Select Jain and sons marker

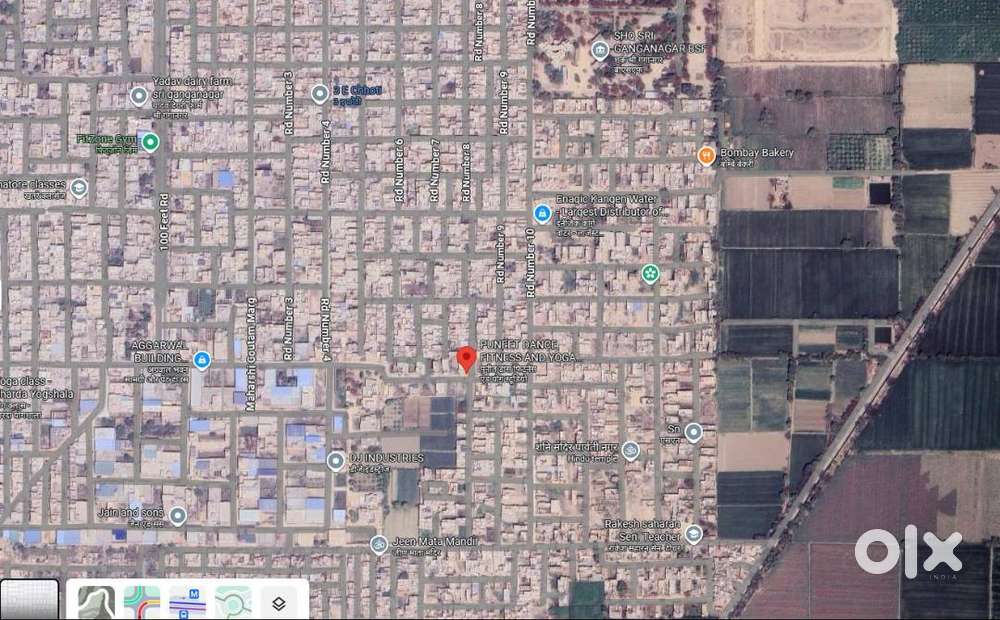point(178,516)
